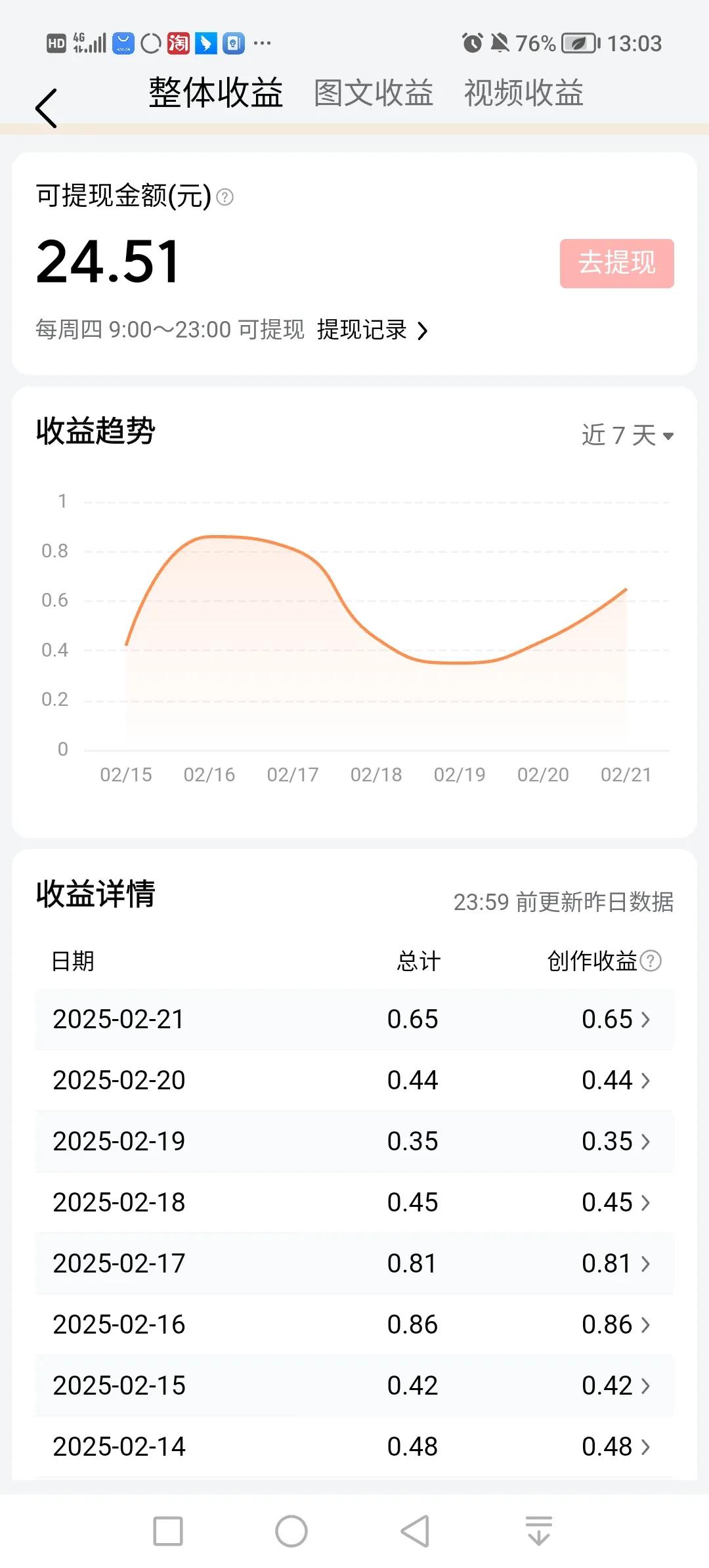Open 提现记录 withdrawal history
Viewport: 709px width, 1568px height.
coord(372,330)
